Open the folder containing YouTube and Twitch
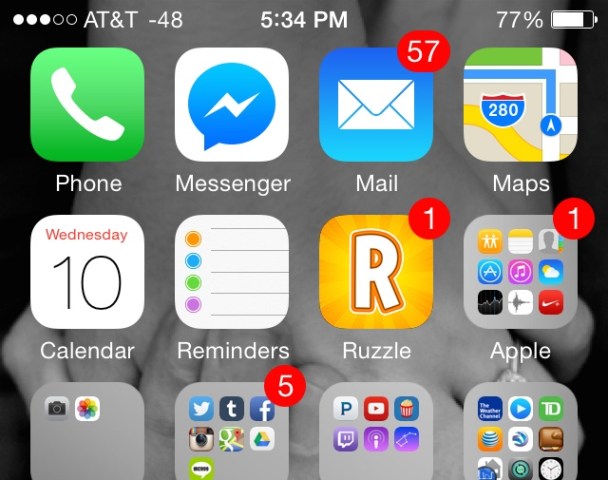Image resolution: width=608 pixels, height=480 pixels. [x=376, y=432]
